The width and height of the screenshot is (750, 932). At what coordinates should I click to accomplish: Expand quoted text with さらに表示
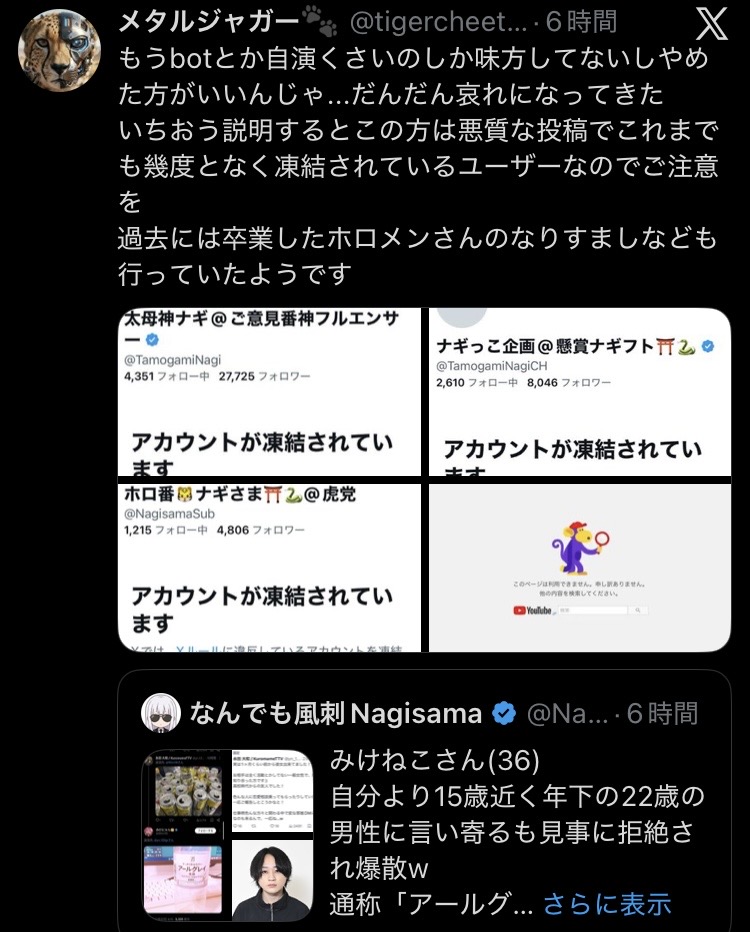[x=606, y=904]
